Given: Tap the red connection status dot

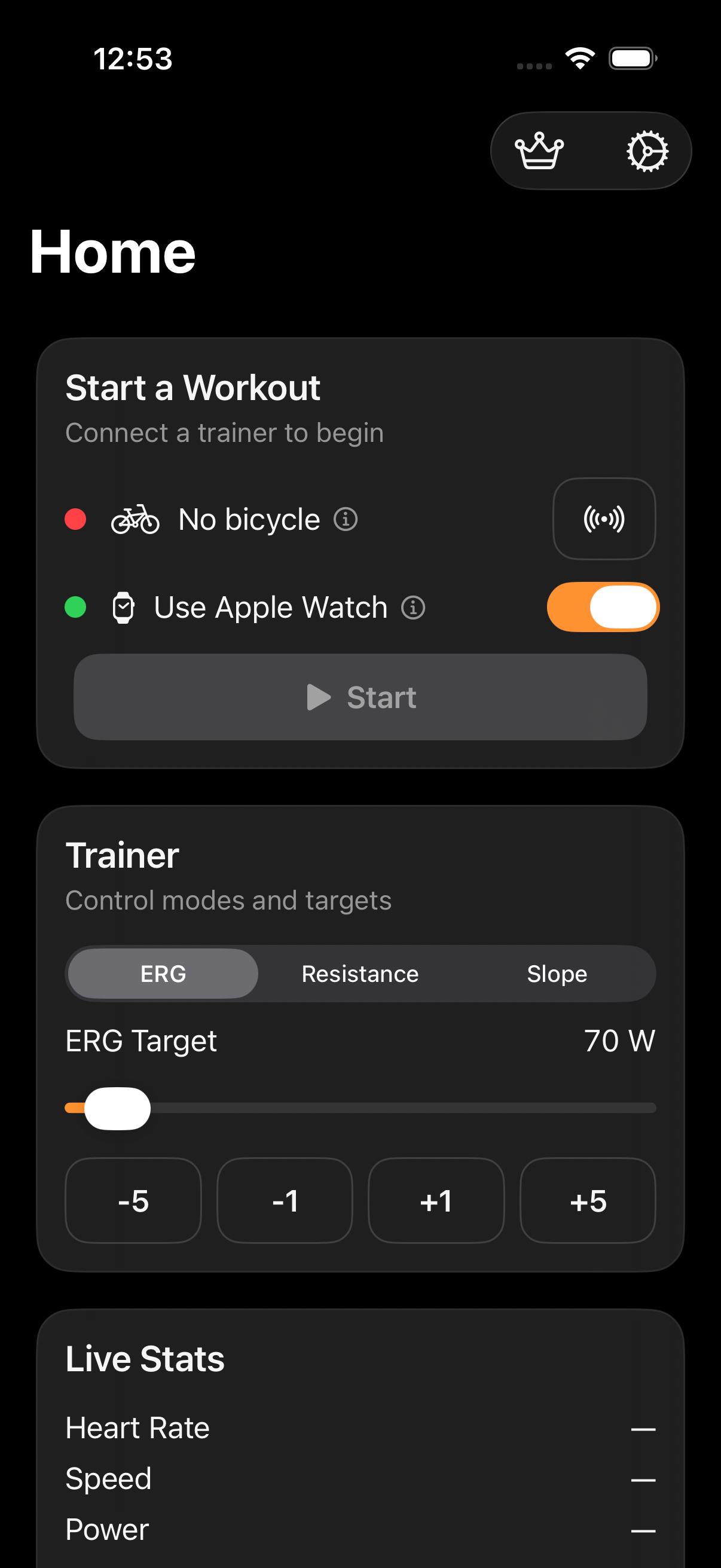Looking at the screenshot, I should click(75, 518).
